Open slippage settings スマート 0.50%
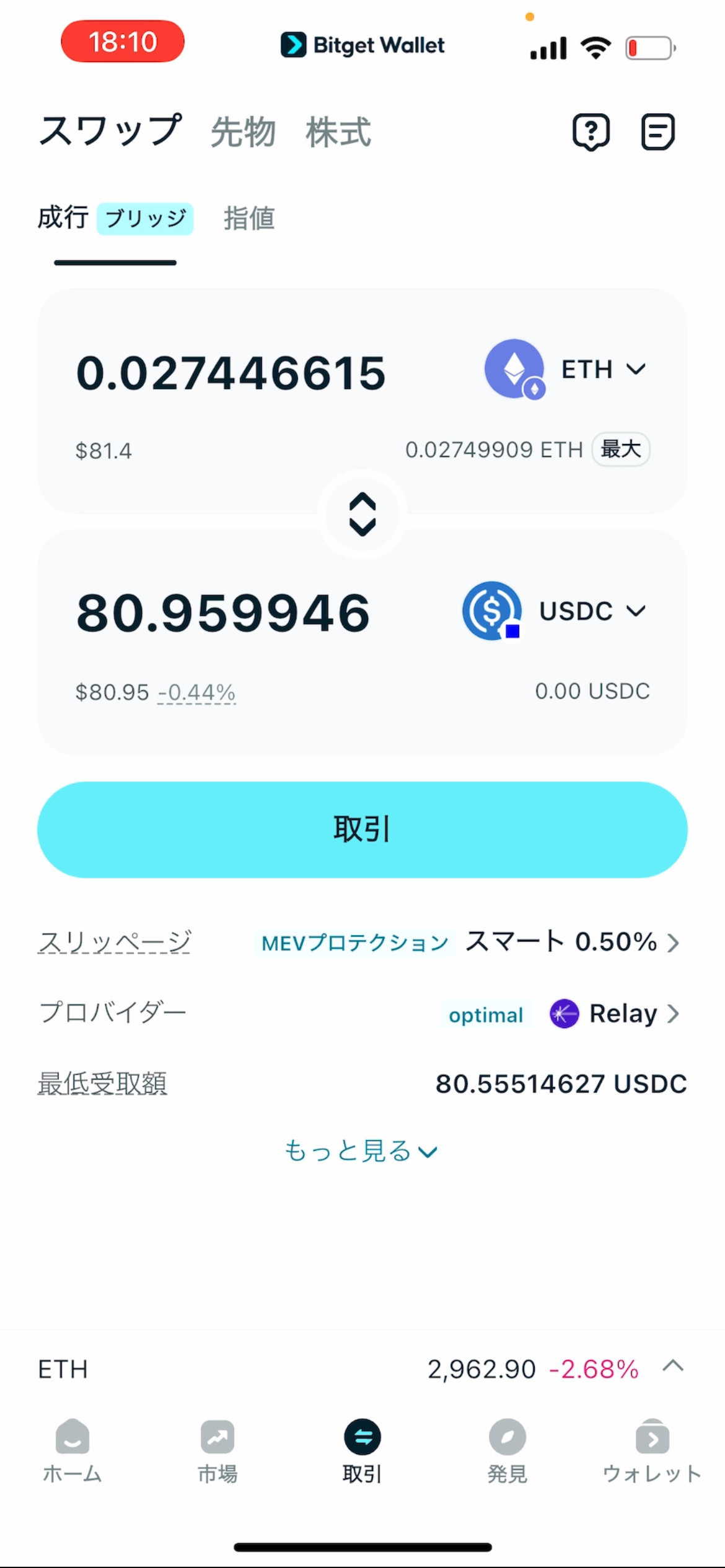This screenshot has height=1568, width=725. (x=571, y=943)
